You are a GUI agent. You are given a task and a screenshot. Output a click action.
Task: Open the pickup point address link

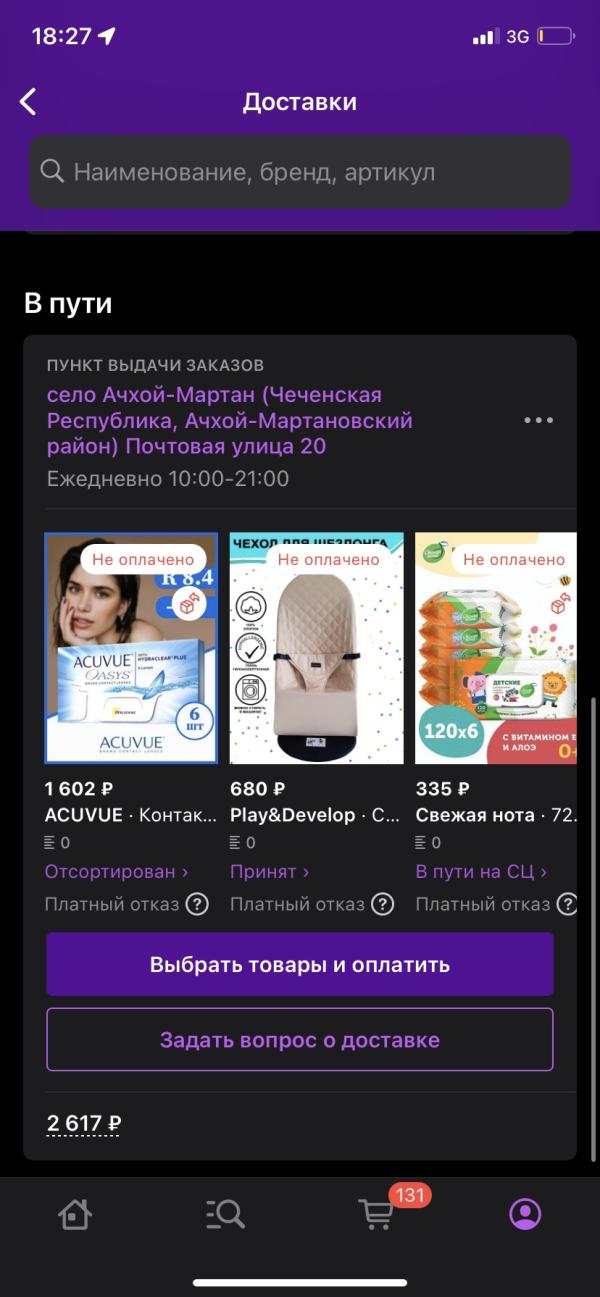tap(230, 420)
